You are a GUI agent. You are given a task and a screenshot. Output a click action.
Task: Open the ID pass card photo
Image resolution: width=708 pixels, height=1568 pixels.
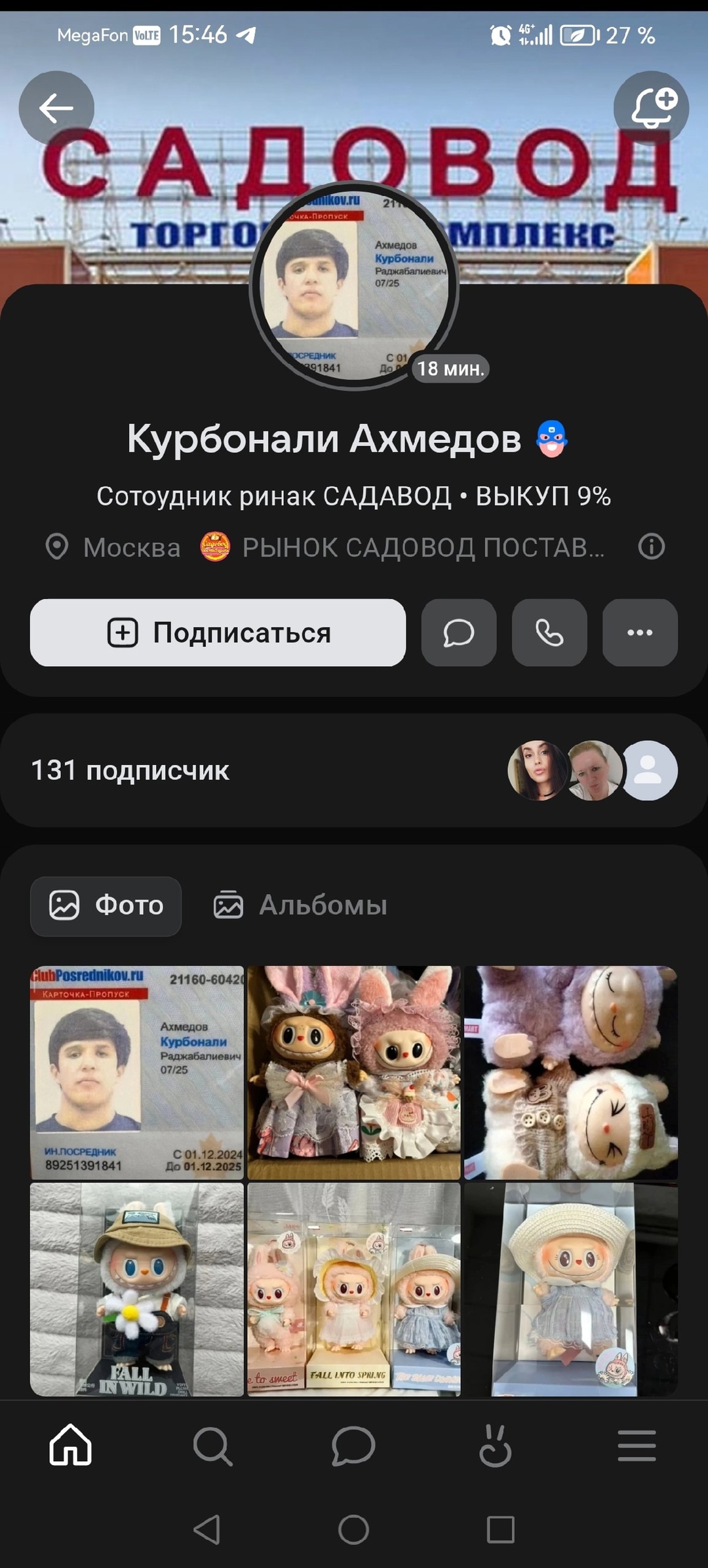click(x=137, y=1072)
